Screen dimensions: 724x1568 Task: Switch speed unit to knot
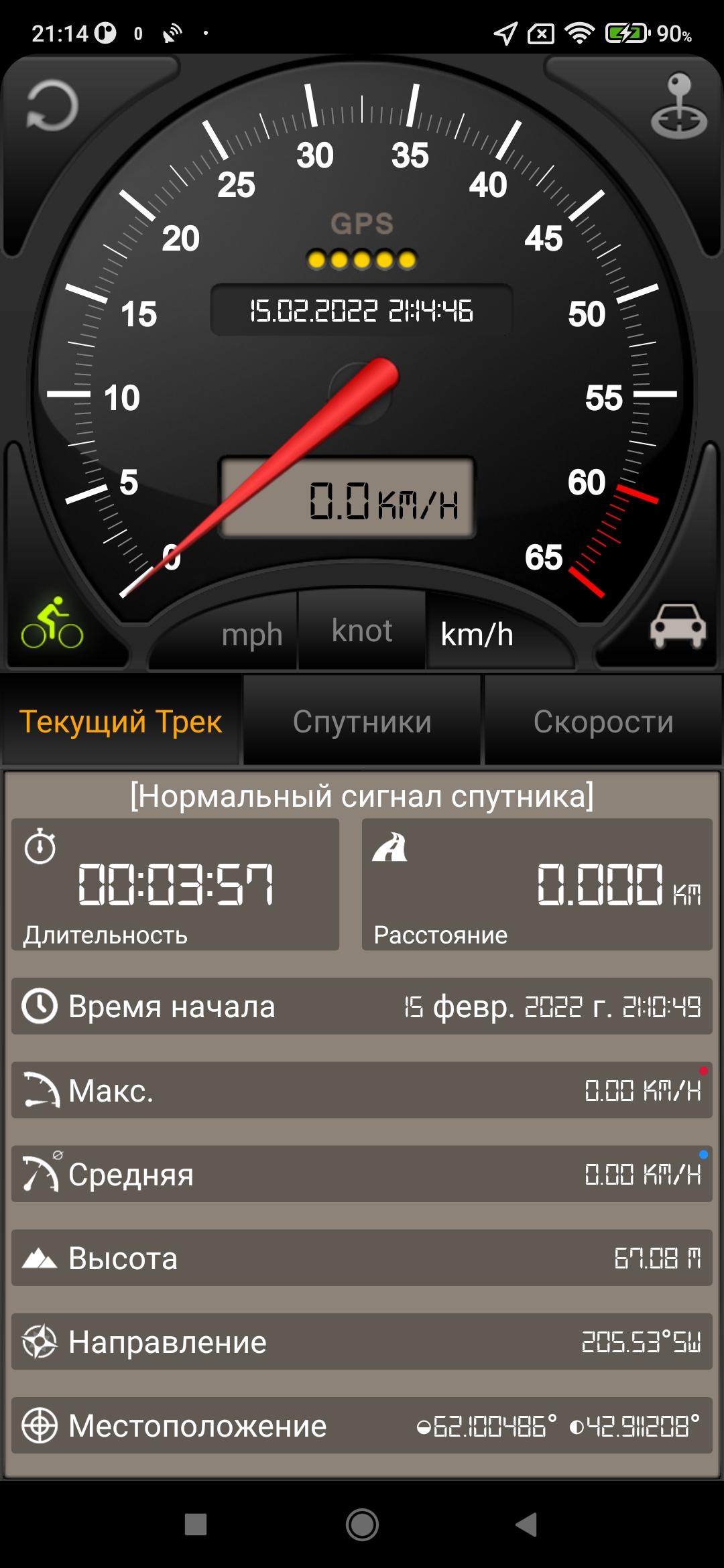click(x=362, y=631)
